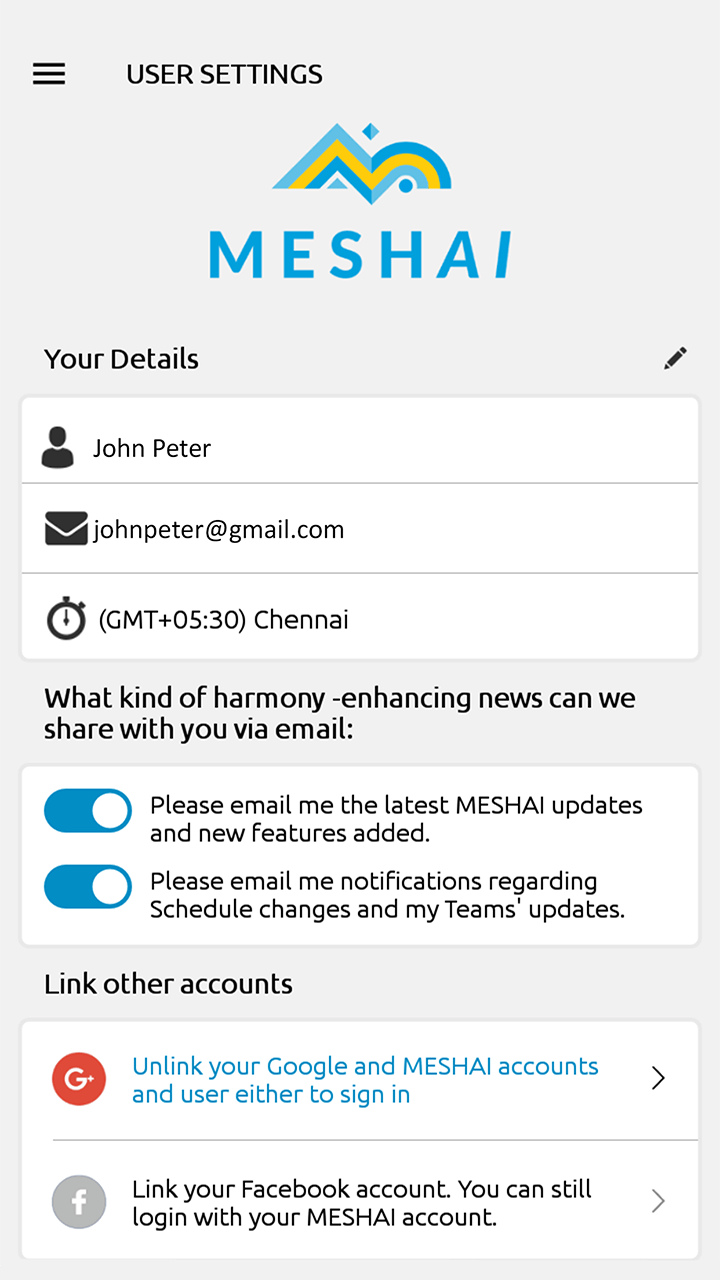
Task: Turn off Schedule changes email notifications
Action: point(88,887)
